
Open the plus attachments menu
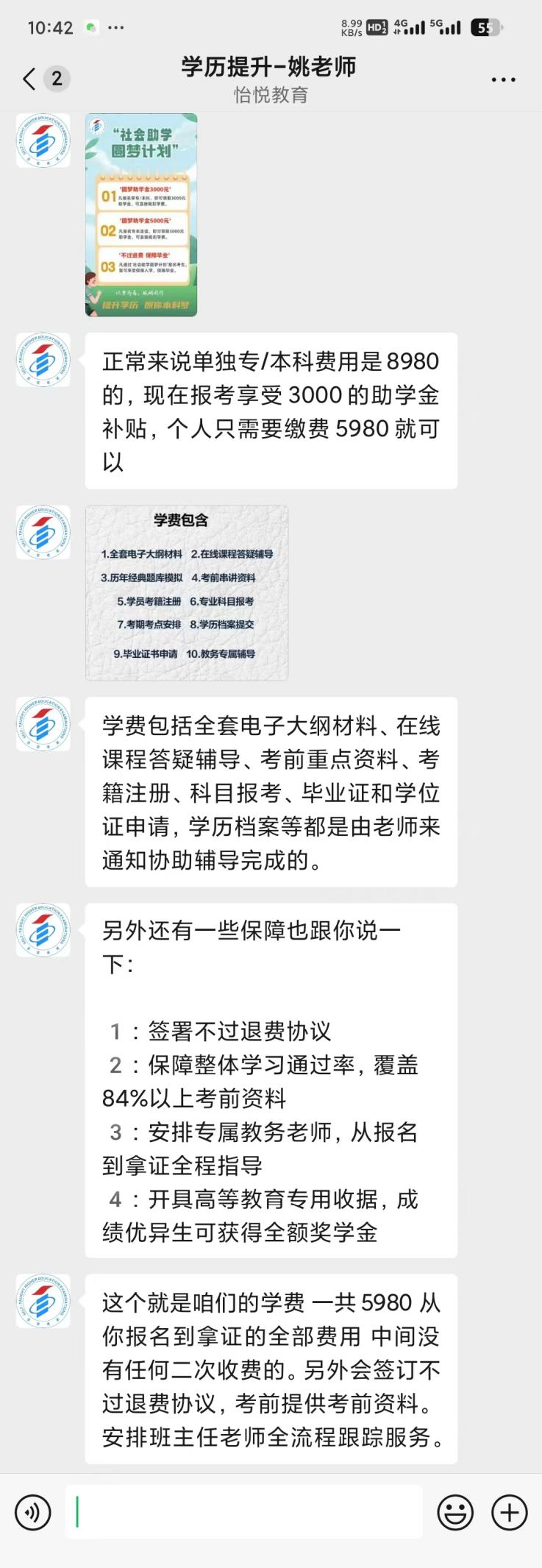510,1513
